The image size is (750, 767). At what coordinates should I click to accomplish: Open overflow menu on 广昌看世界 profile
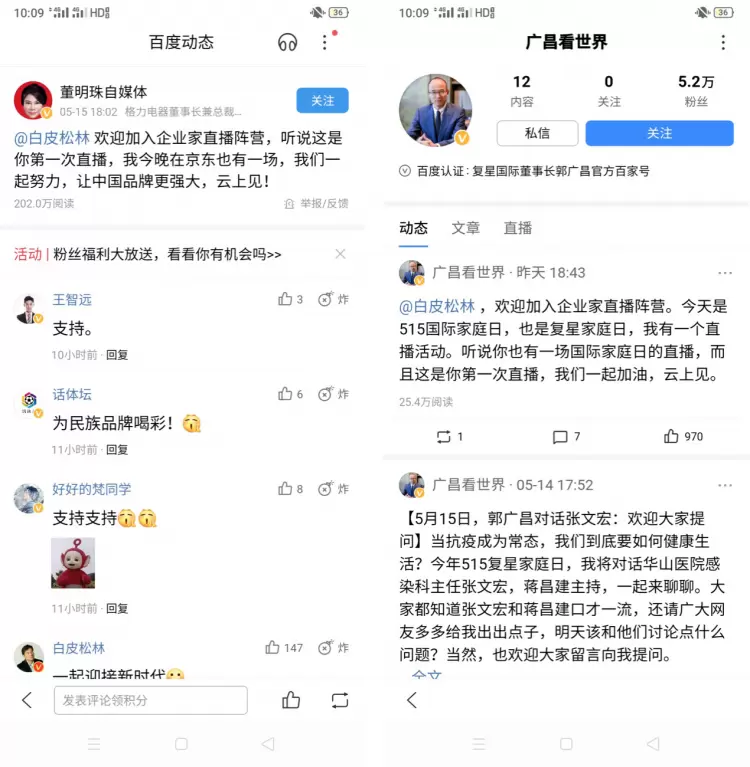[x=723, y=42]
